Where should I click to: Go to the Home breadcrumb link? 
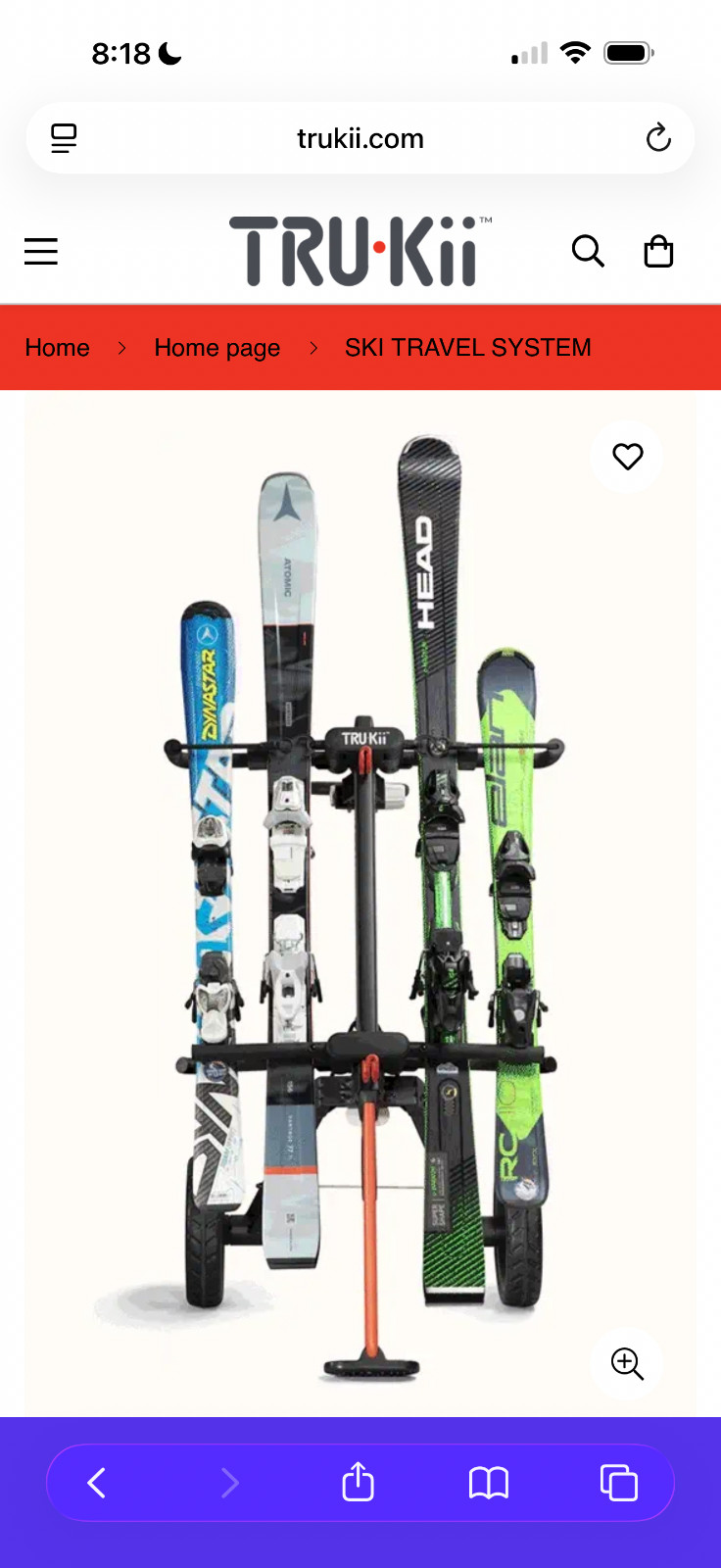[x=57, y=348]
